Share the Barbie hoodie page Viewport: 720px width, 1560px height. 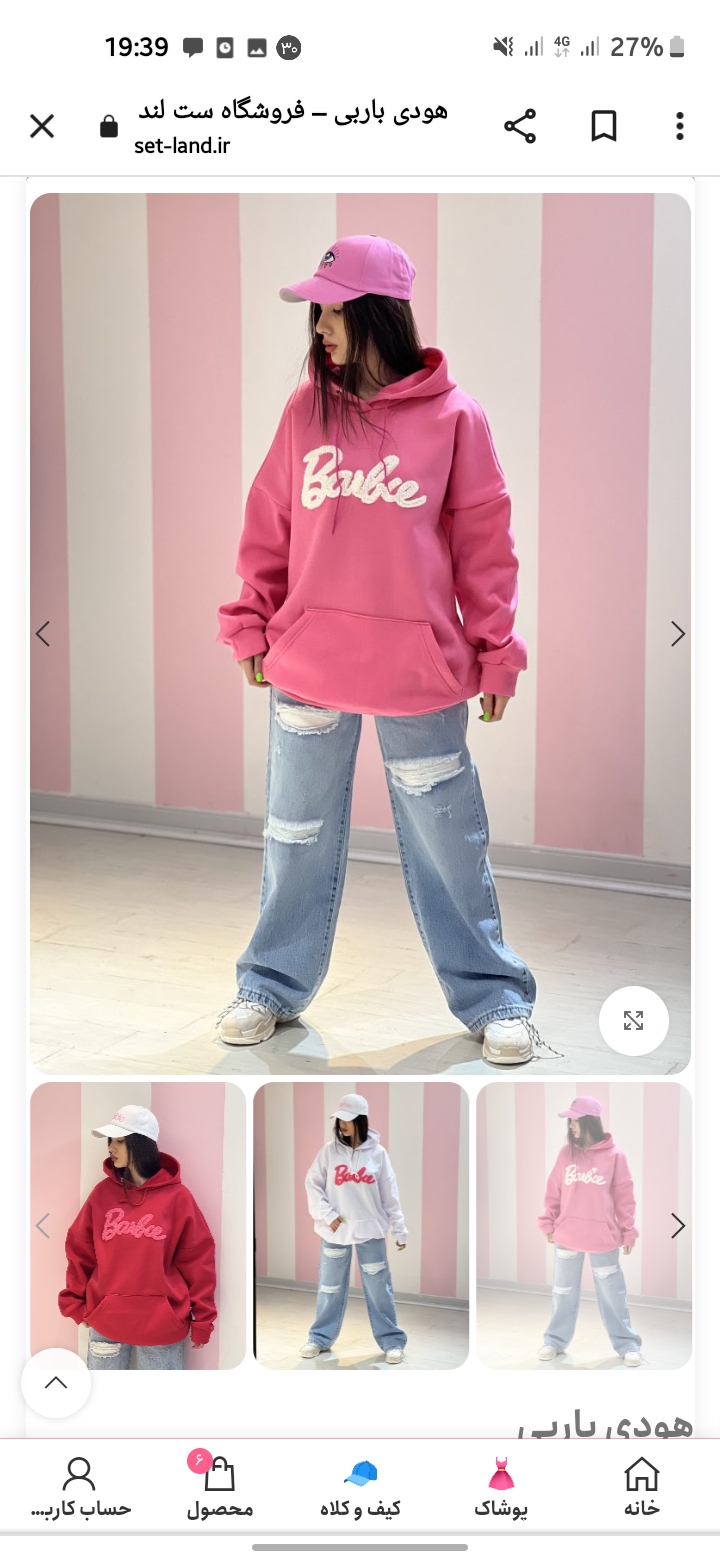[x=519, y=126]
